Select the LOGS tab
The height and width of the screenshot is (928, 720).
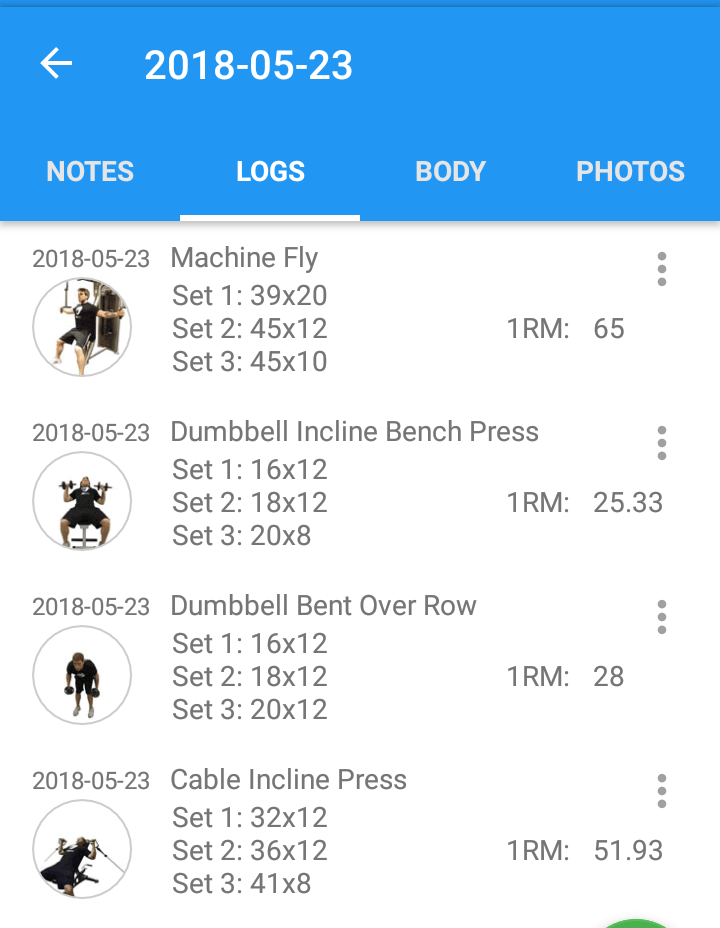point(270,171)
